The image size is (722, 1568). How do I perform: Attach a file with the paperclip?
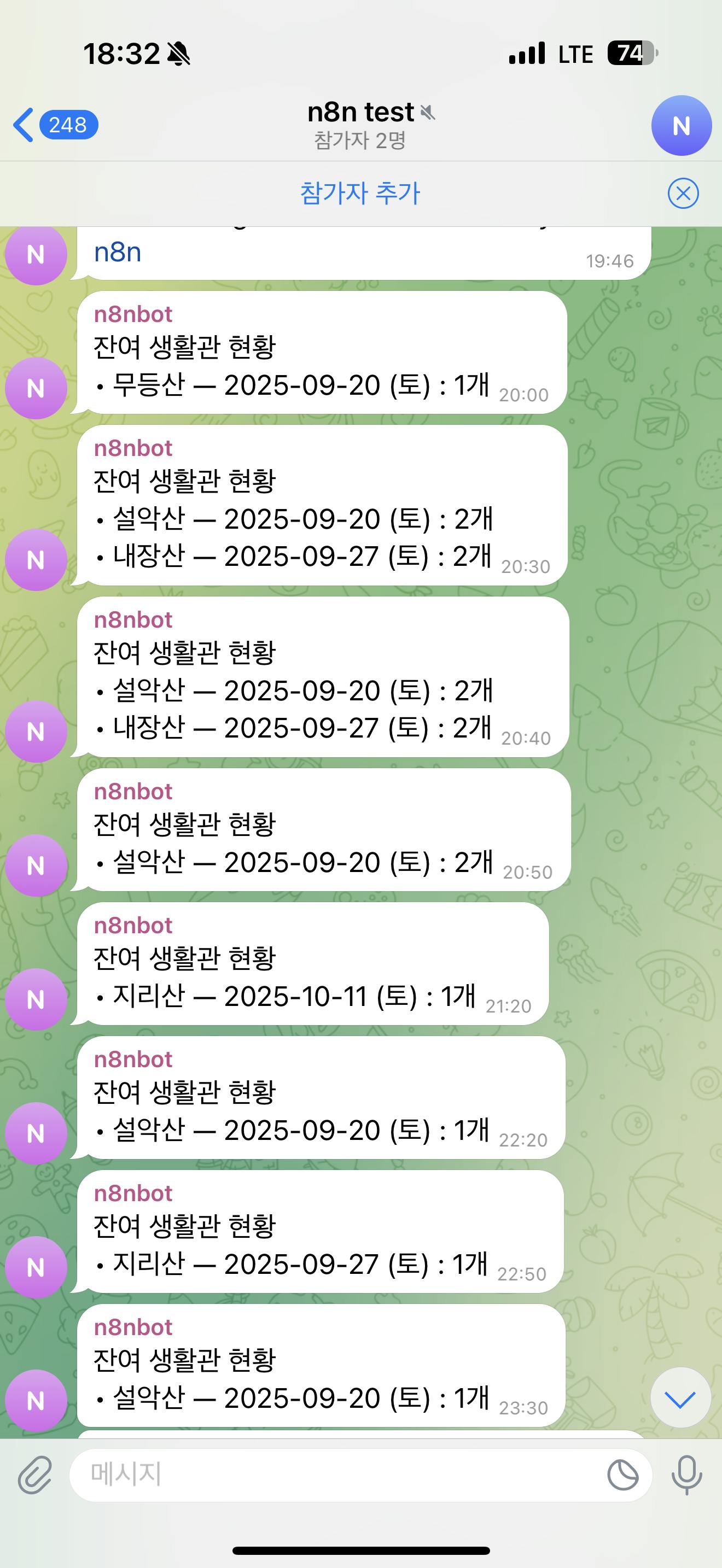point(34,1475)
